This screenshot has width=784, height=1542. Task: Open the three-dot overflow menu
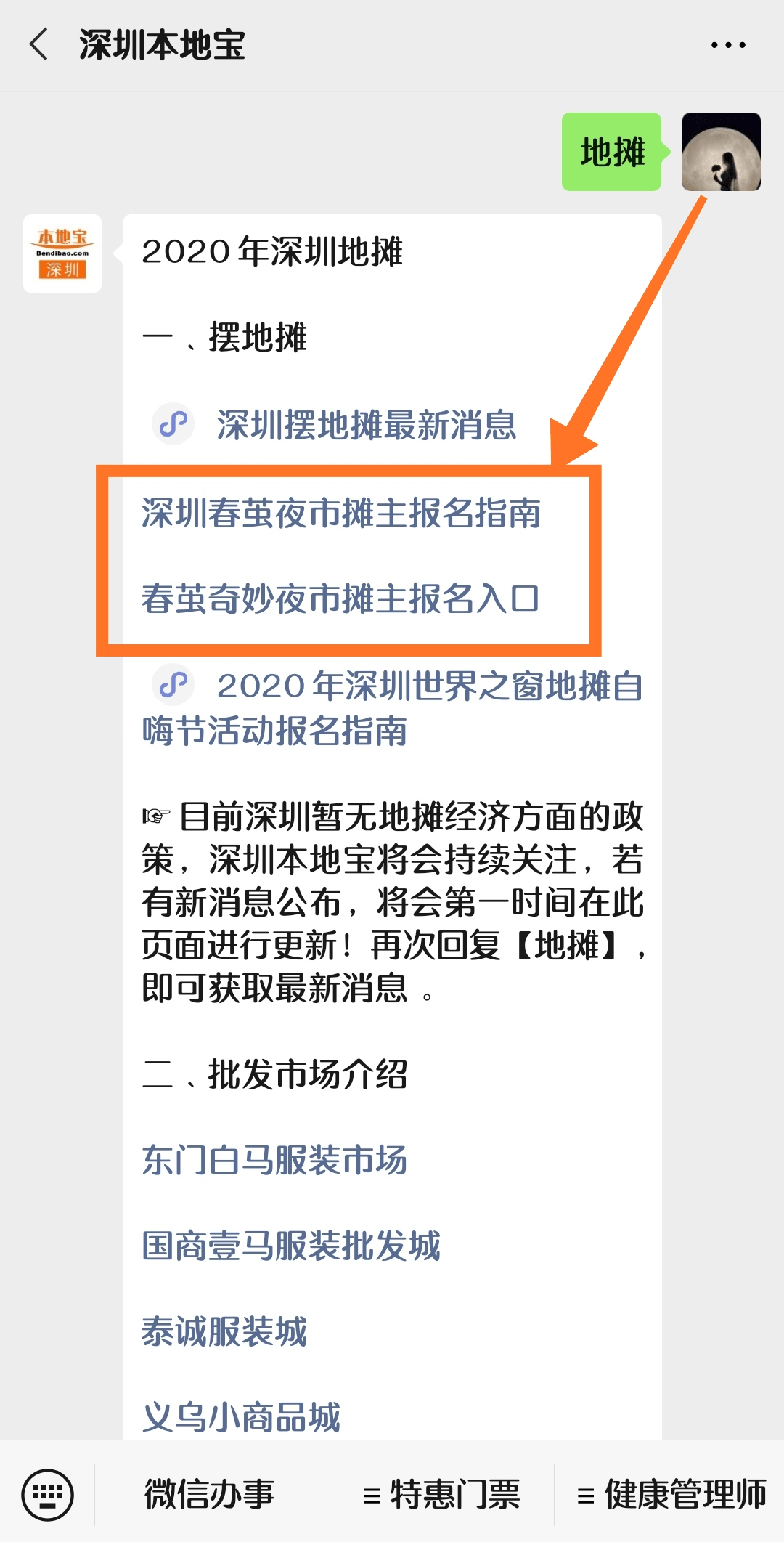tap(728, 45)
